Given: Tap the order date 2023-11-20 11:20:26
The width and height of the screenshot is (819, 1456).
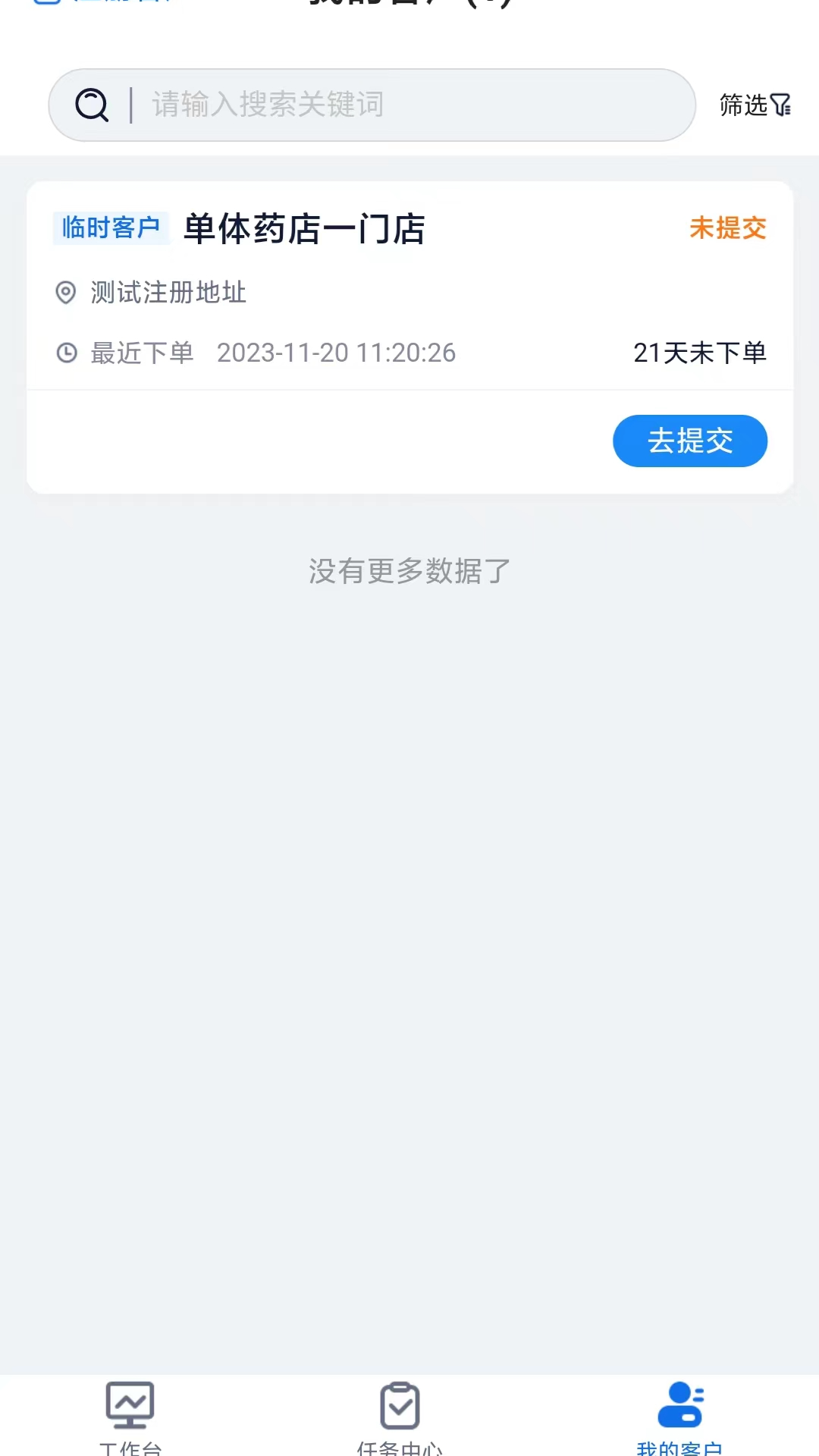Looking at the screenshot, I should pos(336,352).
